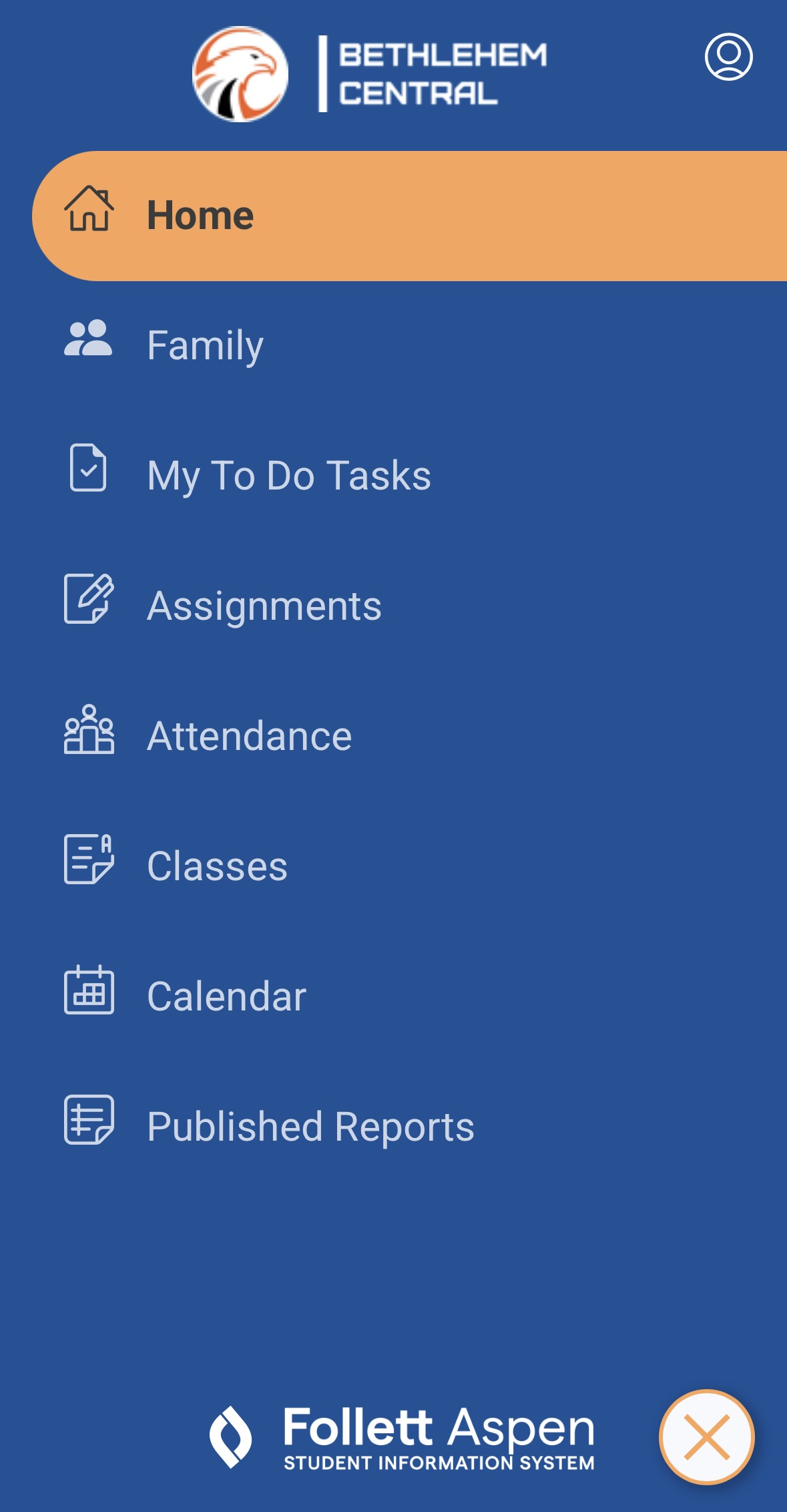Open Published Reports
Image resolution: width=787 pixels, height=1512 pixels.
310,1127
